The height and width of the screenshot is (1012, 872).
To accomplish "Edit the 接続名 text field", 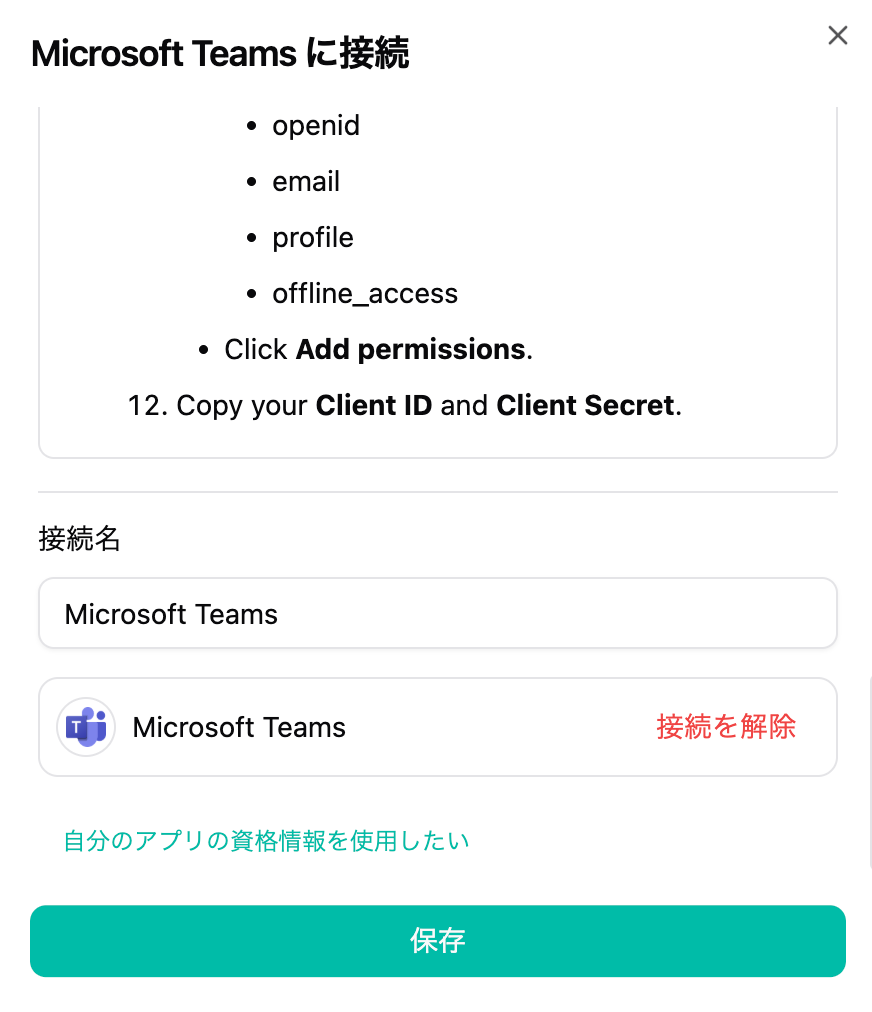I will [x=437, y=613].
